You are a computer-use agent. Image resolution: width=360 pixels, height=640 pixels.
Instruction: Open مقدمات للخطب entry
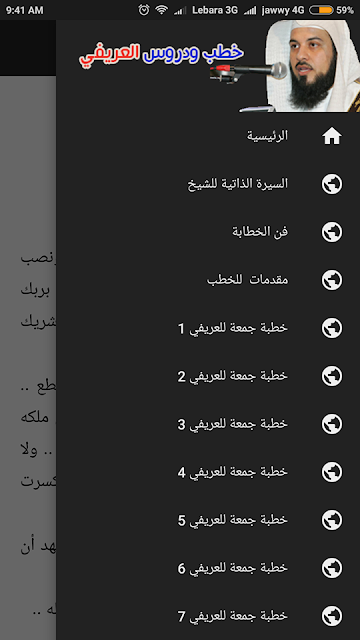208,280
